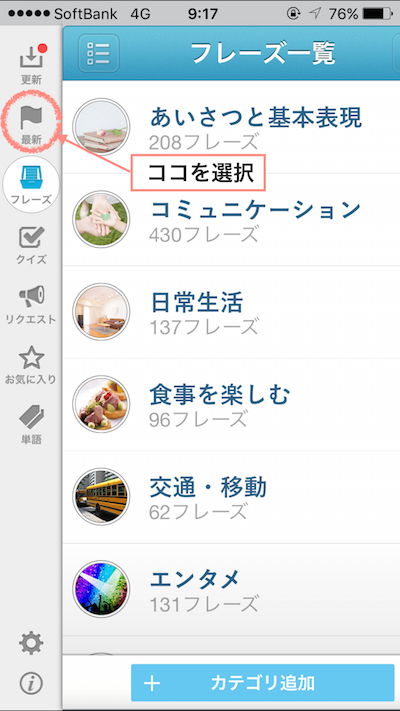Open あいさつと基本表現 category
The height and width of the screenshot is (711, 400).
[231, 127]
